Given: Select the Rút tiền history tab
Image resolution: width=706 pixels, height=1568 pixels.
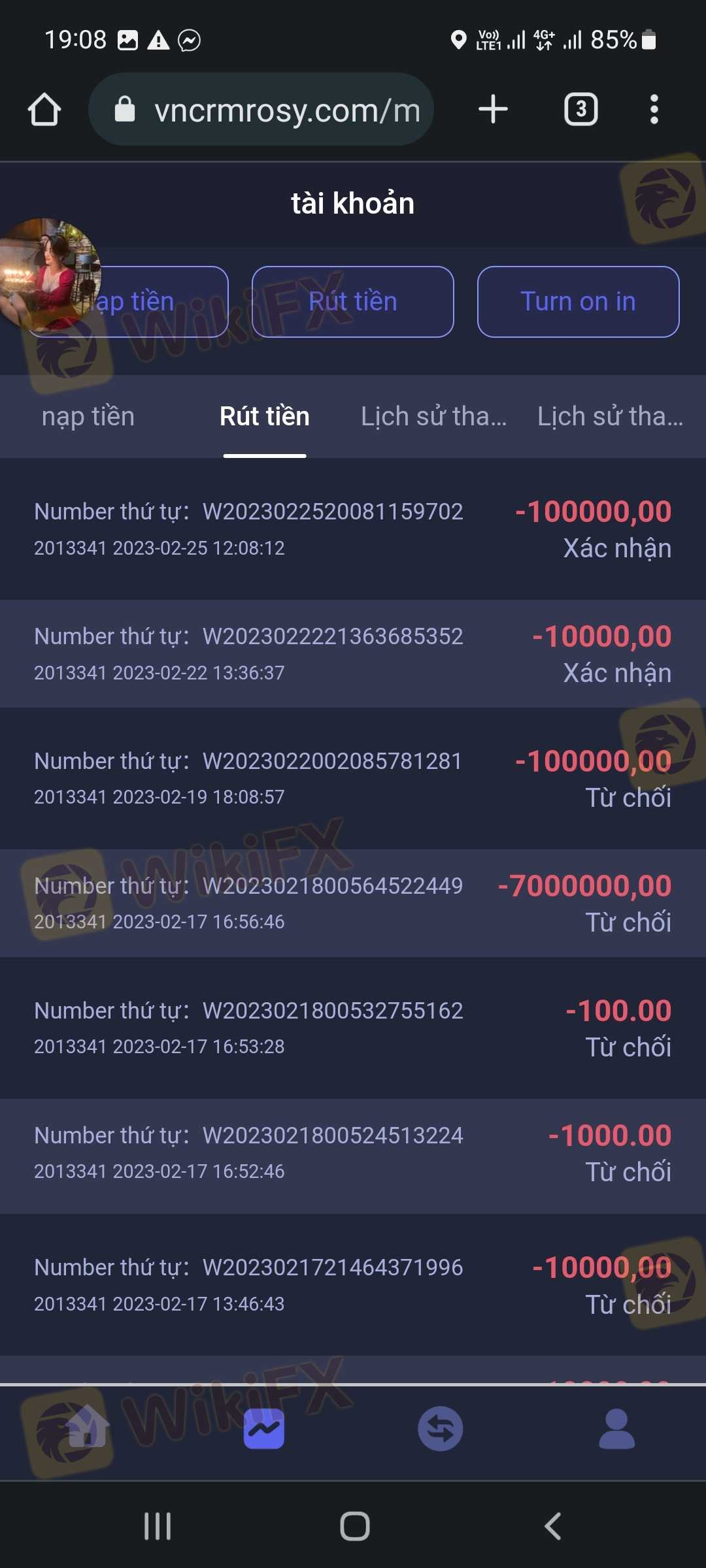Looking at the screenshot, I should pos(265,417).
